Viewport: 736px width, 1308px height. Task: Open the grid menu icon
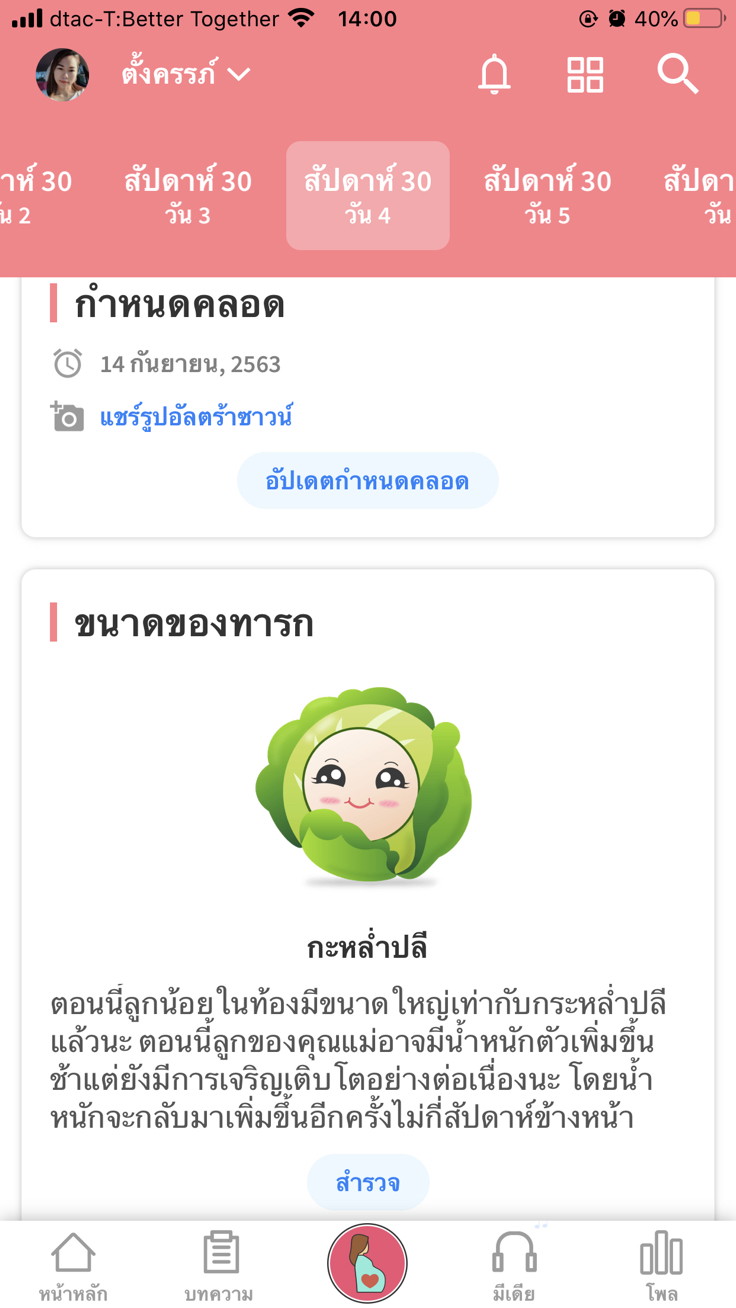click(585, 75)
